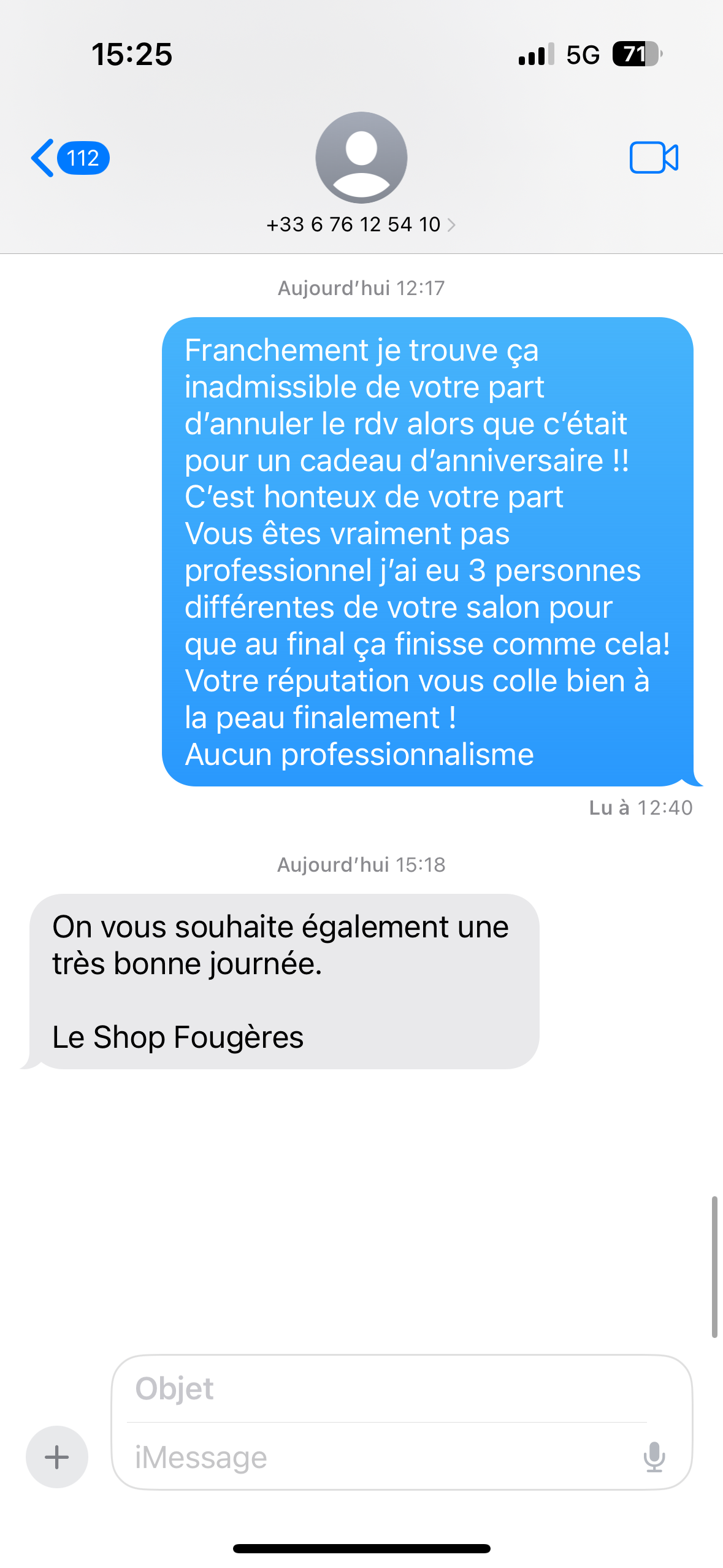Start a FaceTime video call
Screen dimensions: 723x1568
[654, 158]
